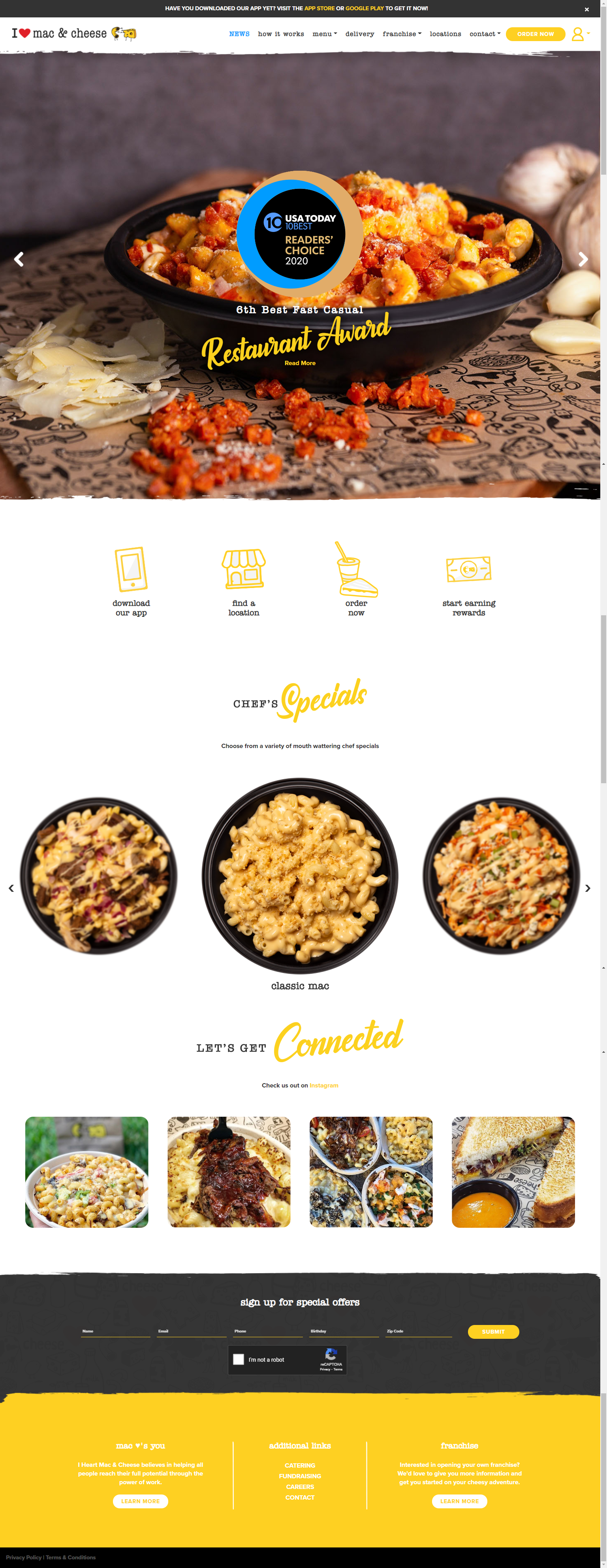Open the Instagram link
The height and width of the screenshot is (1568, 607).
(x=323, y=1085)
